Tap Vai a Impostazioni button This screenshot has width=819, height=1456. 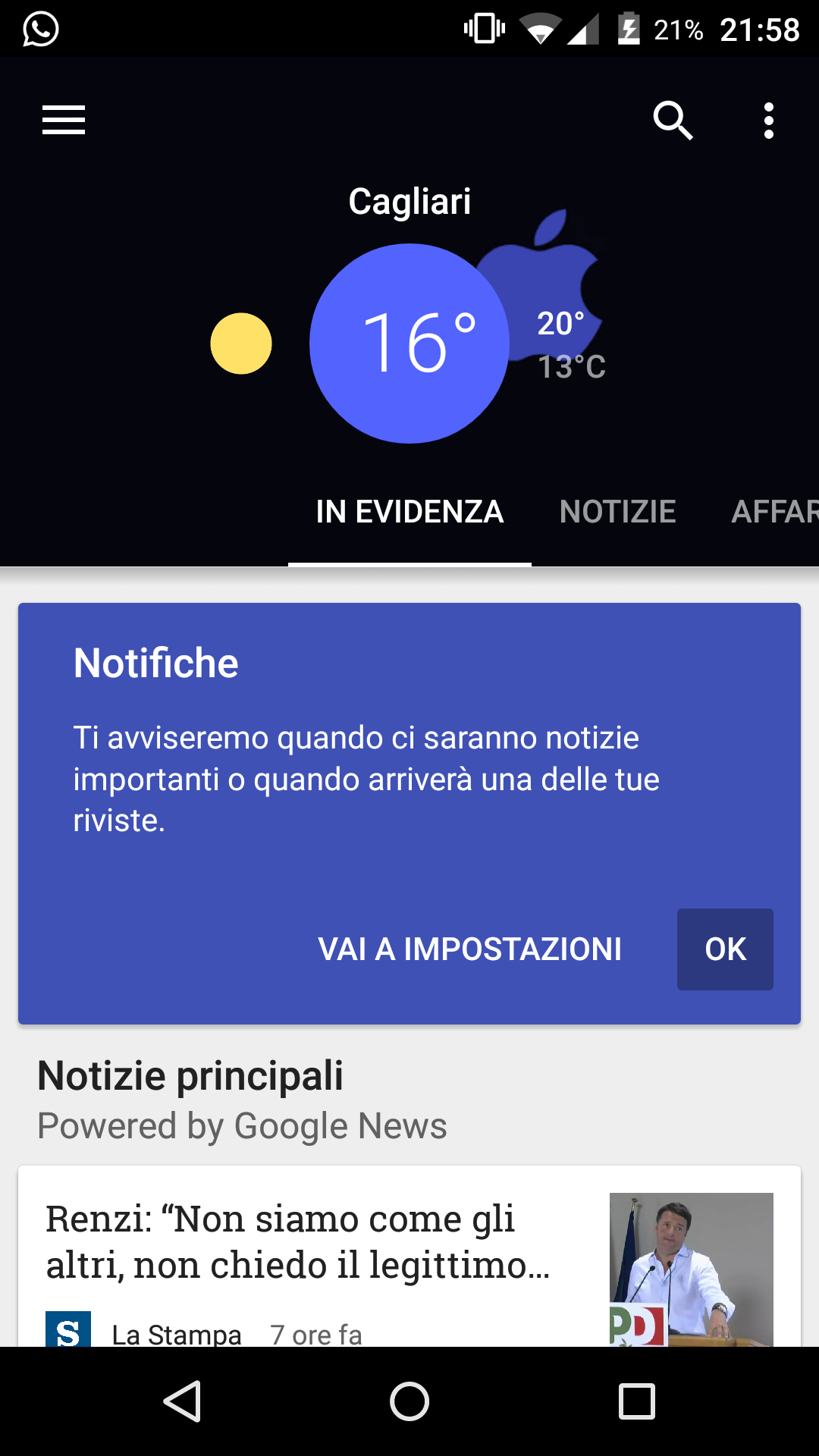point(469,949)
